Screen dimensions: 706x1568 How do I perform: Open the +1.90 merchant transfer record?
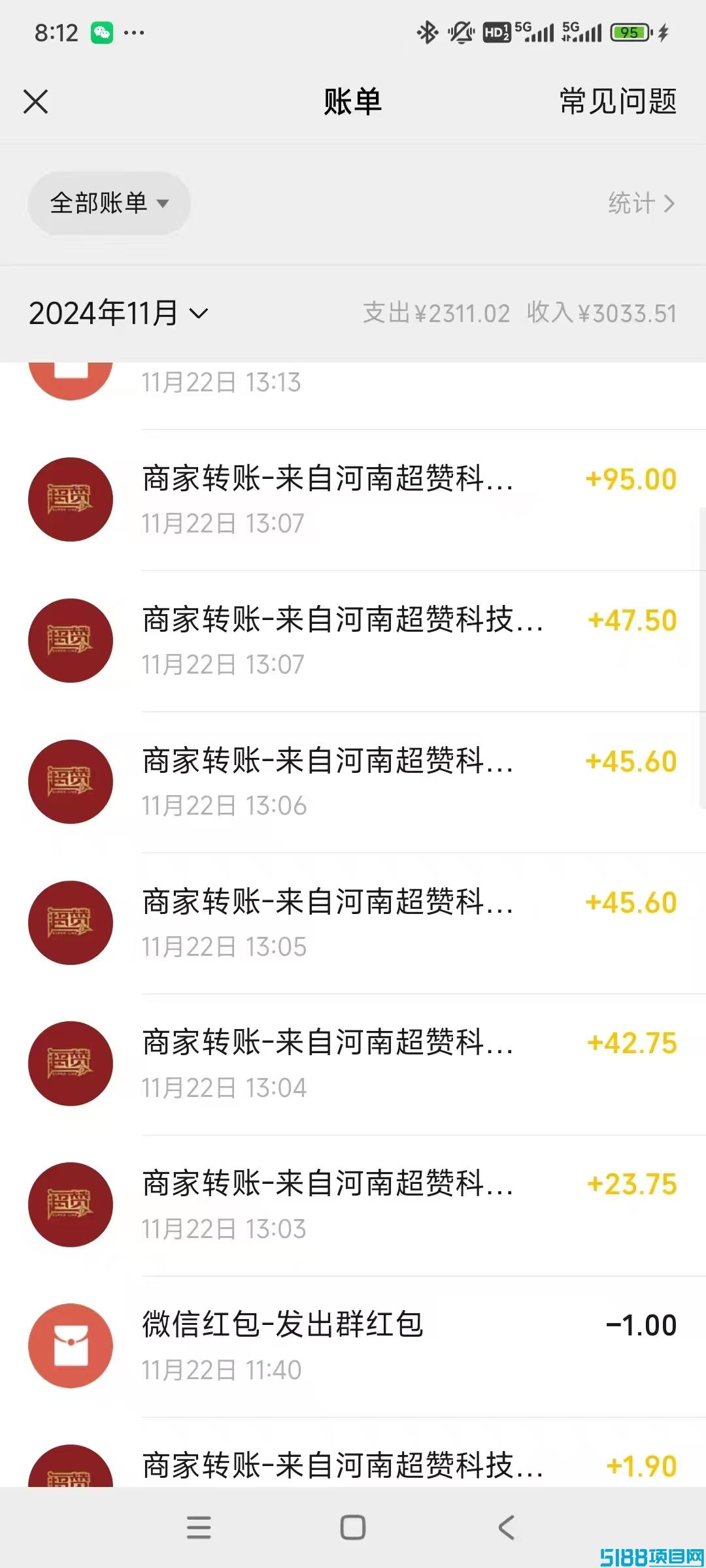click(353, 1453)
